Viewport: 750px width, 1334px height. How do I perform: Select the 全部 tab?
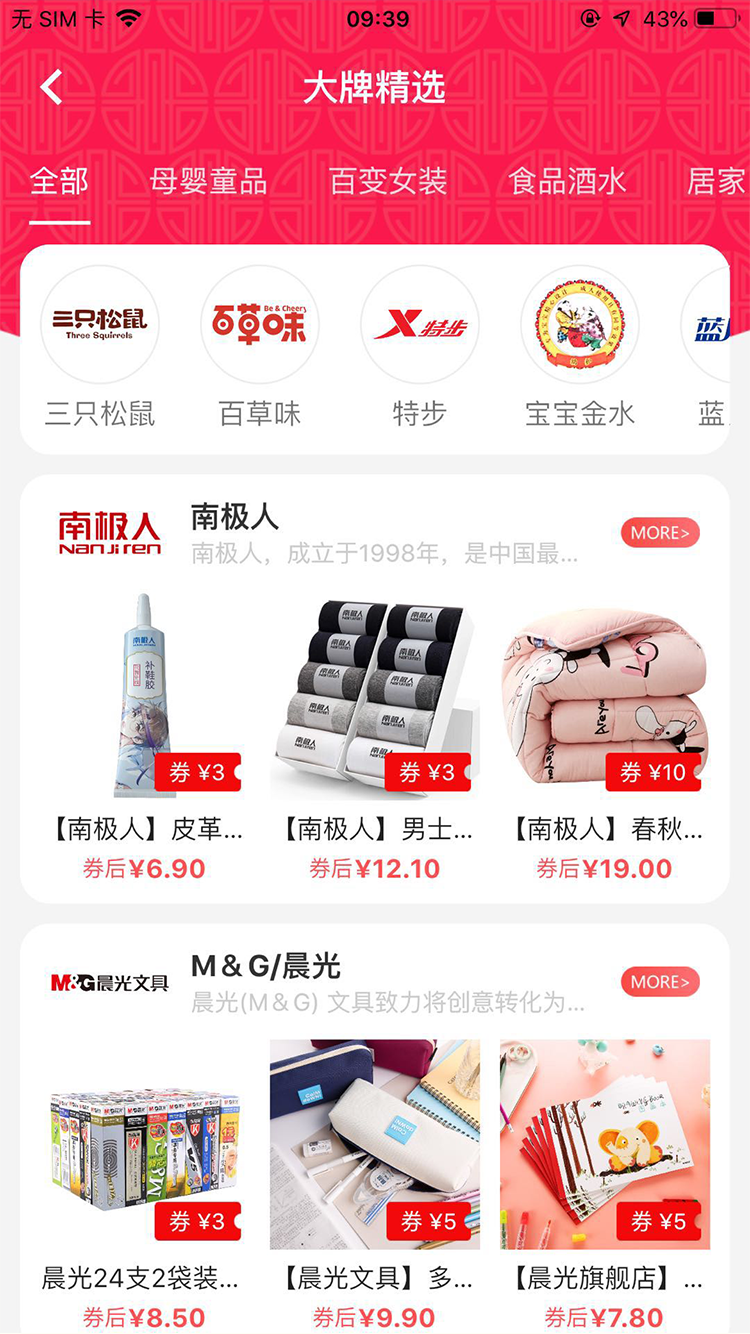(59, 182)
